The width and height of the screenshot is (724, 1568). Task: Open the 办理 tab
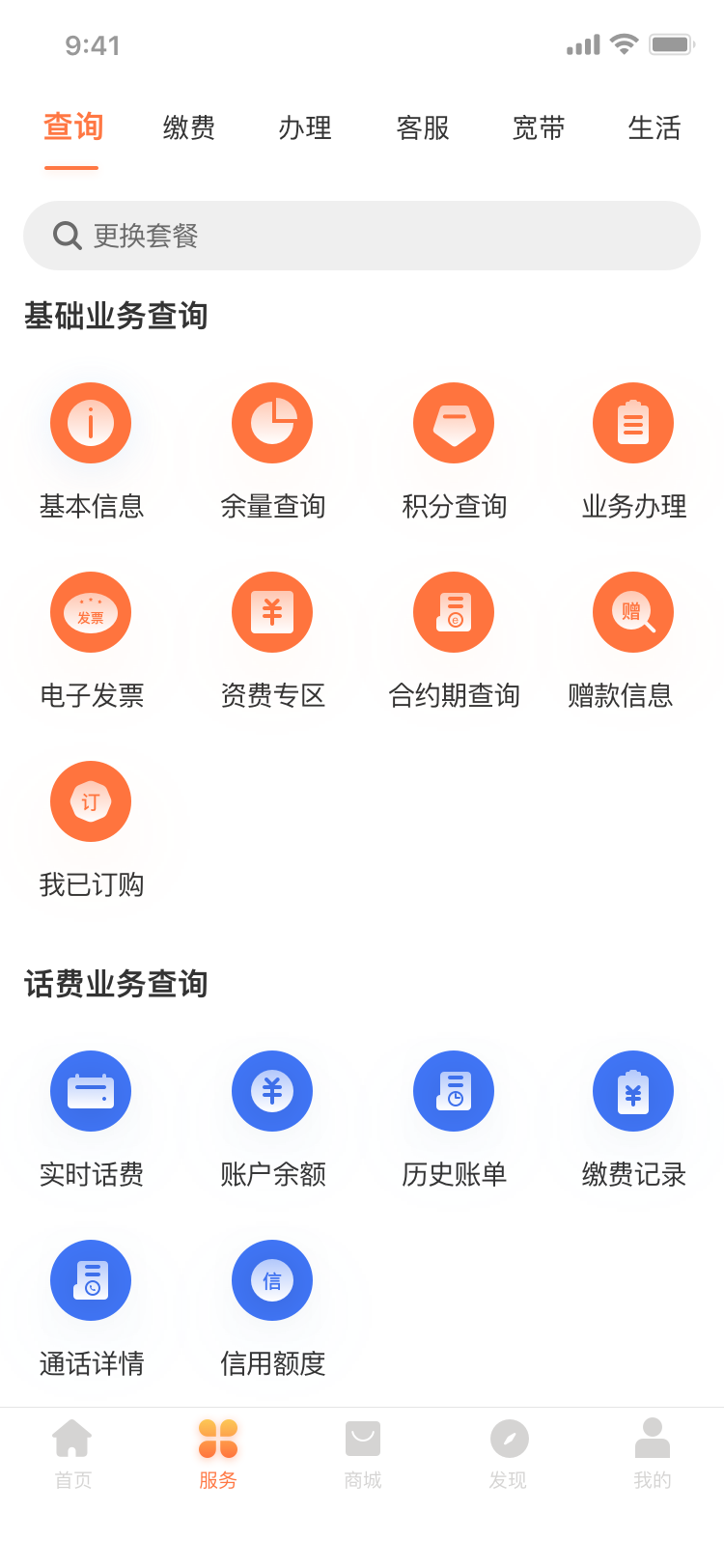coord(305,127)
